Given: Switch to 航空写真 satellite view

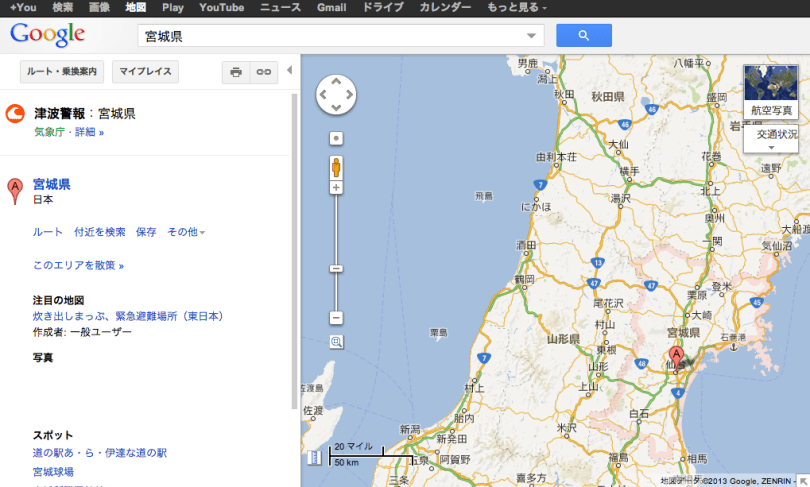Looking at the screenshot, I should pyautogui.click(x=770, y=92).
